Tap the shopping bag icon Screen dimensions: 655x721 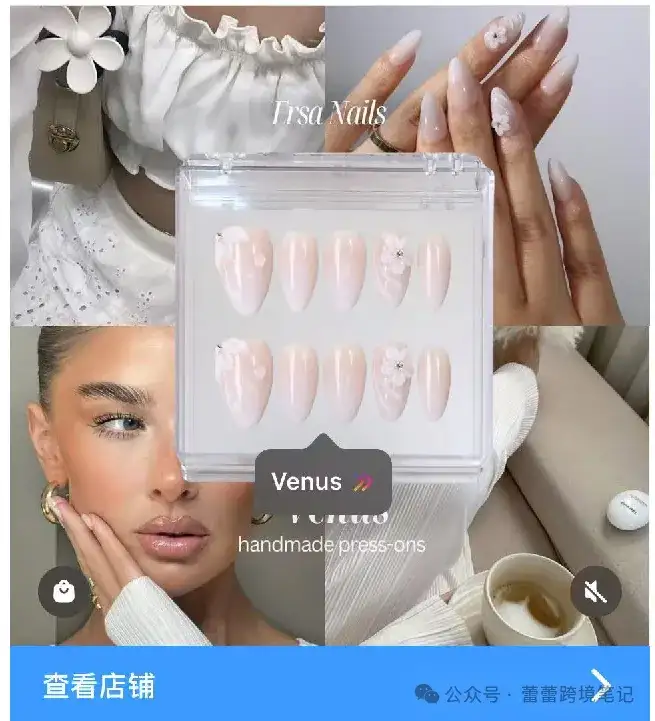[x=64, y=591]
